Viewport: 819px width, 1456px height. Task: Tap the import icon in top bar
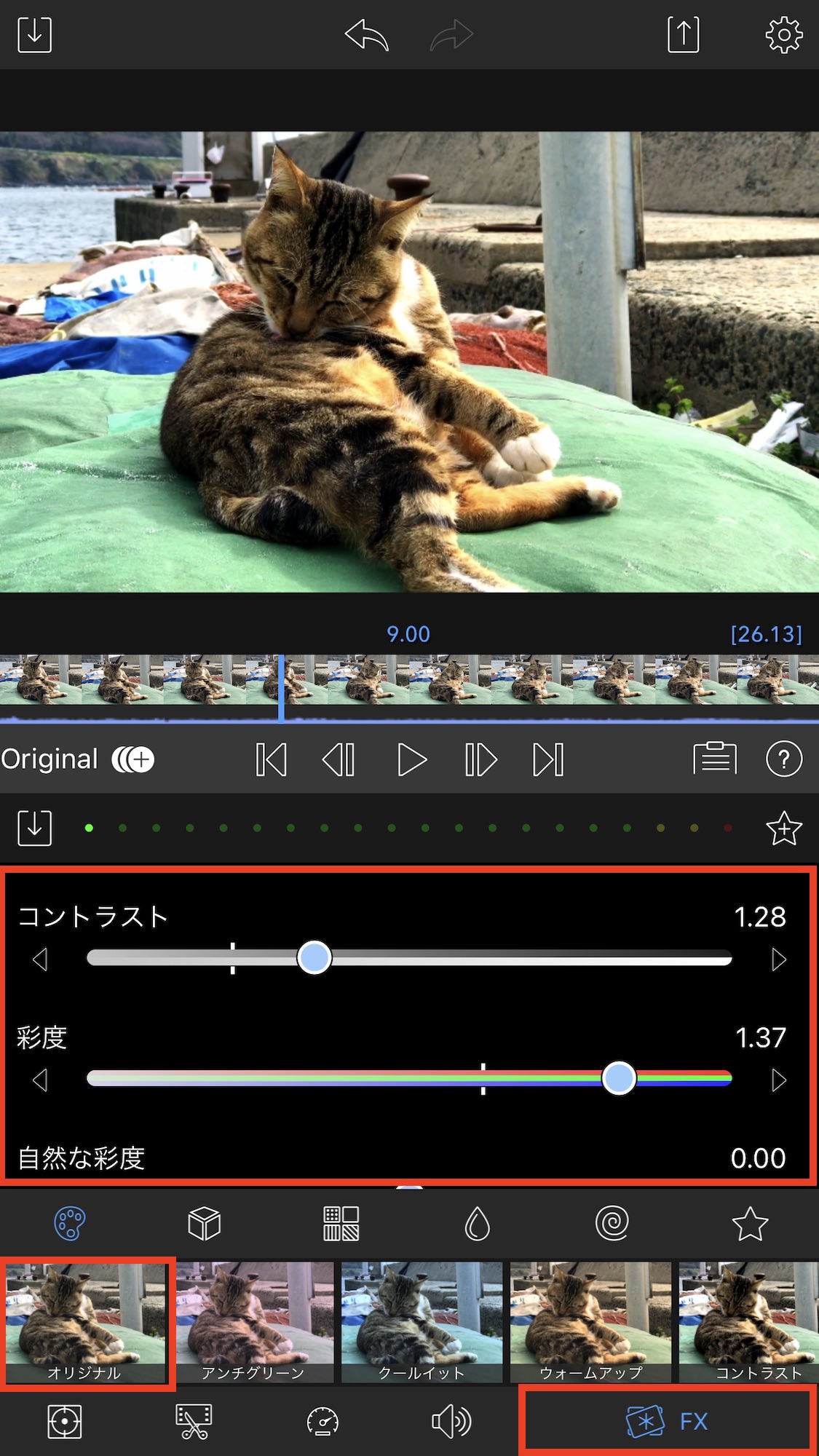34,35
